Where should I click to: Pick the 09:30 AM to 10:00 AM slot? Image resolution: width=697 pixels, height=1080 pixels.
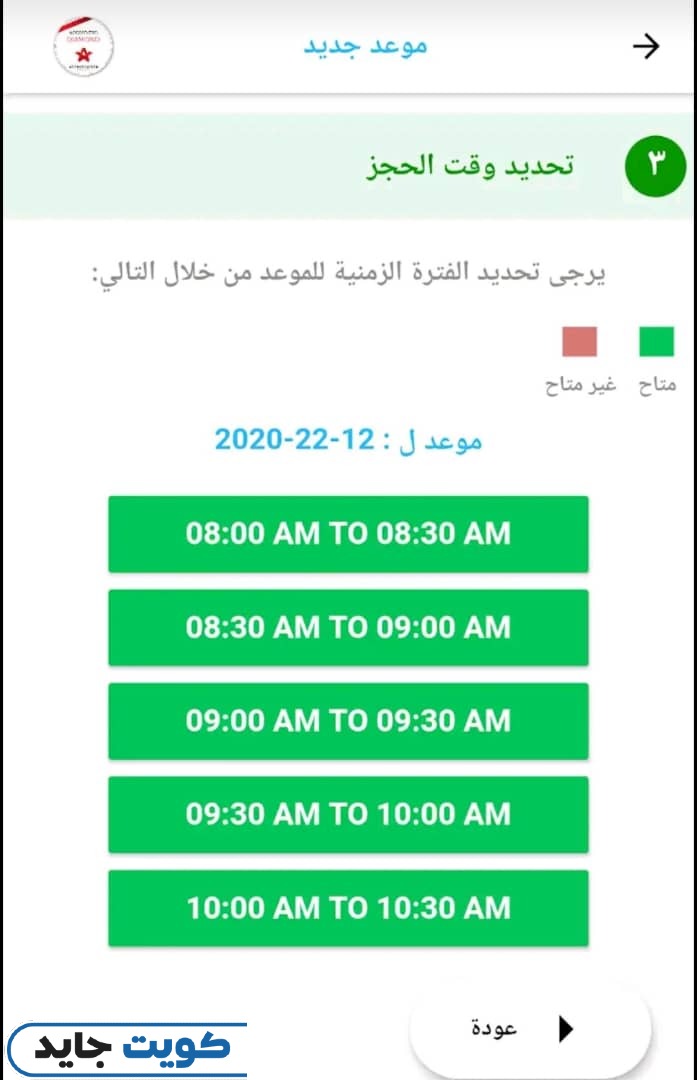click(348, 815)
